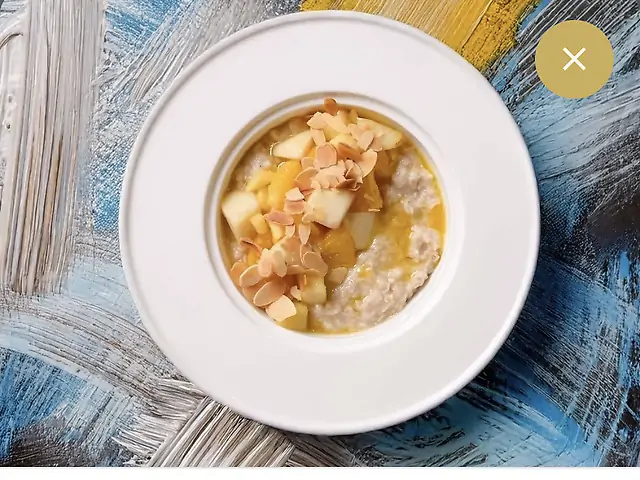Close the food photo view
Screen dimensions: 640x480
pos(574,59)
